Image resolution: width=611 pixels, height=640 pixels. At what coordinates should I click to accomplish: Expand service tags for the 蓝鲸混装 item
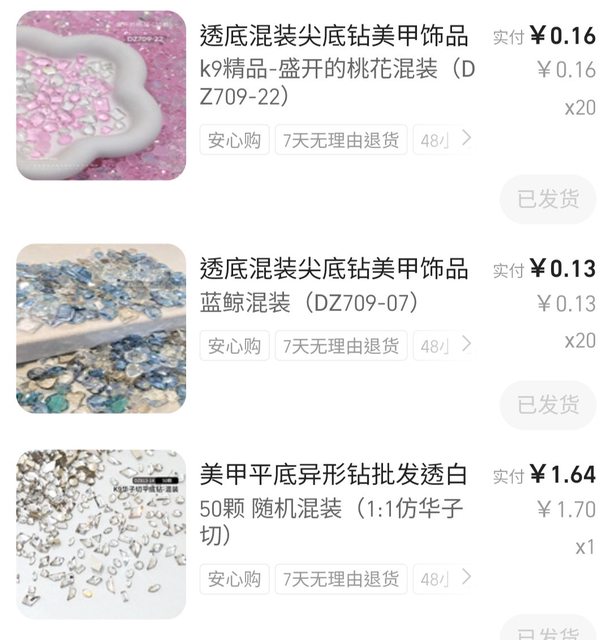(x=465, y=345)
